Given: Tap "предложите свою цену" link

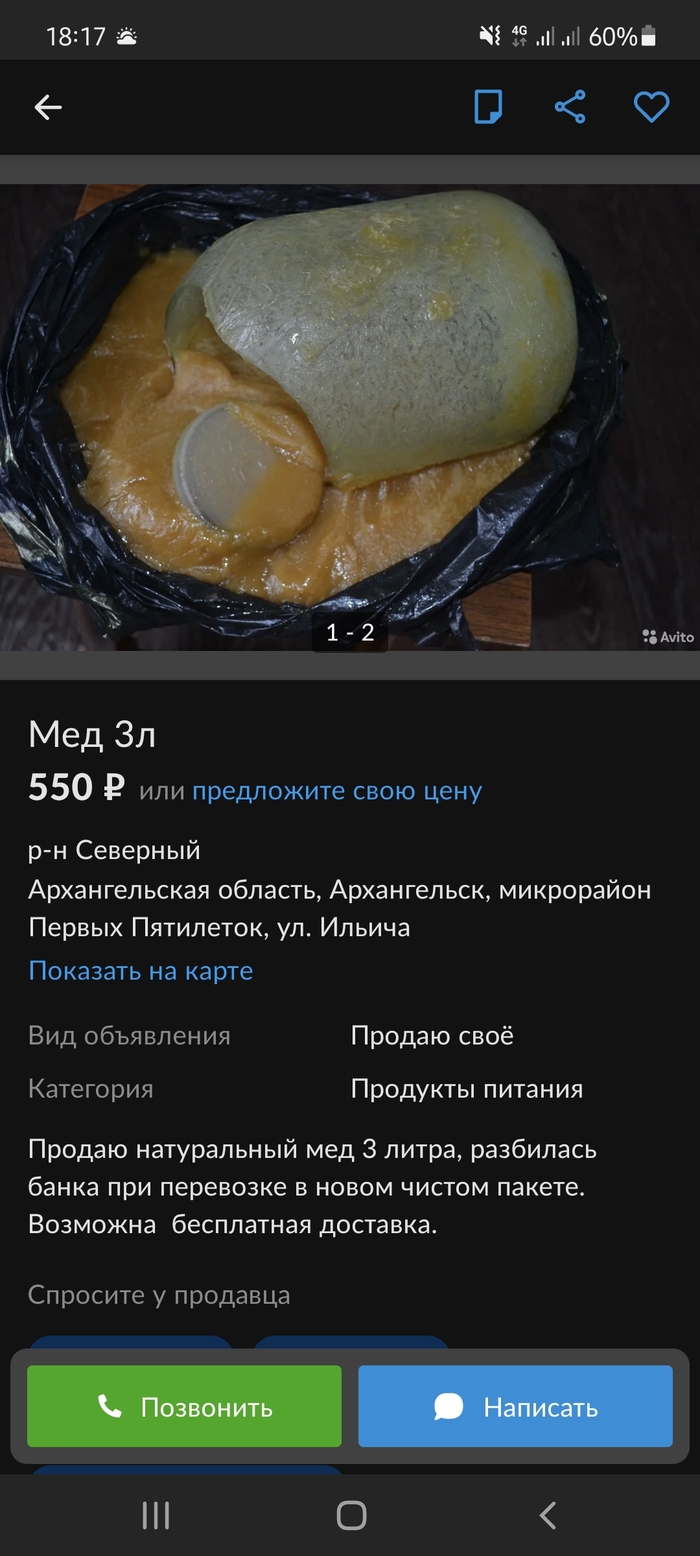Looking at the screenshot, I should coord(337,791).
